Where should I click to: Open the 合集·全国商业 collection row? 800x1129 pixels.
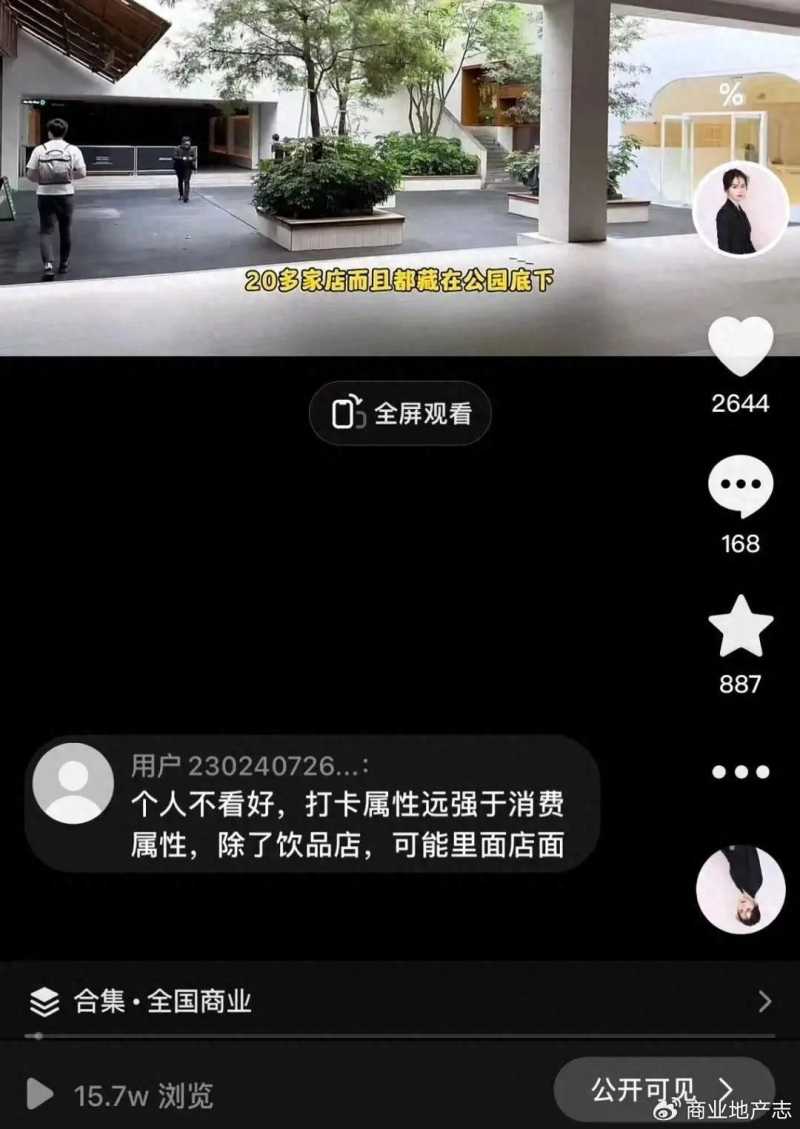click(x=400, y=1000)
